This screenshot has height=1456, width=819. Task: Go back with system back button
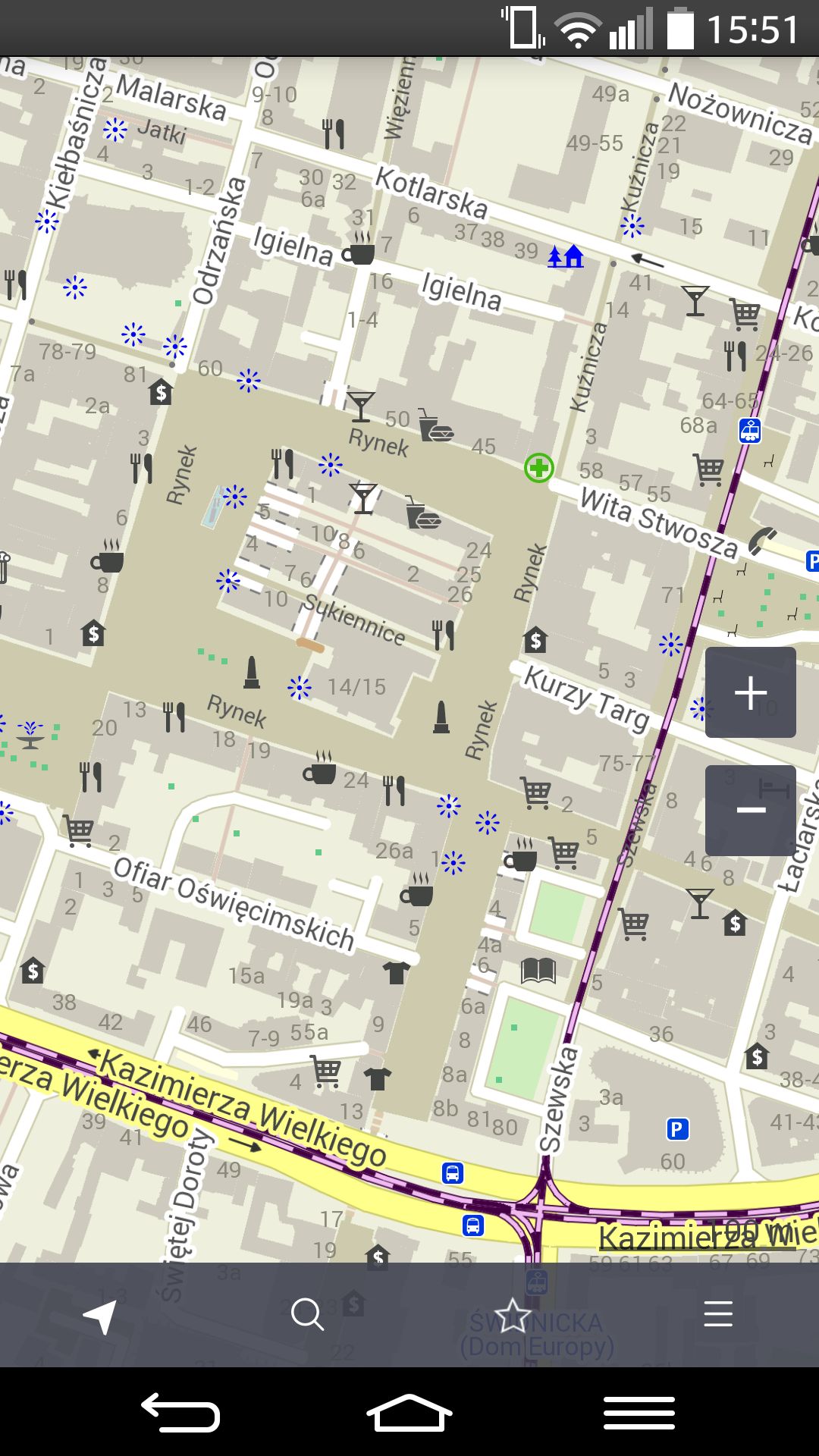click(180, 1412)
